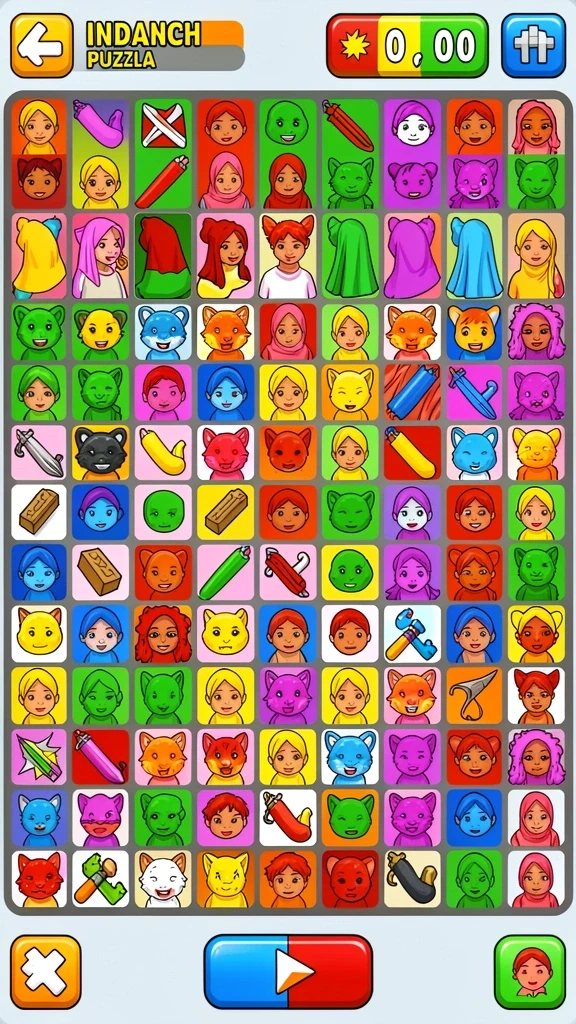Select the yellow banana tile on pink
The height and width of the screenshot is (1024, 576).
pos(163,453)
